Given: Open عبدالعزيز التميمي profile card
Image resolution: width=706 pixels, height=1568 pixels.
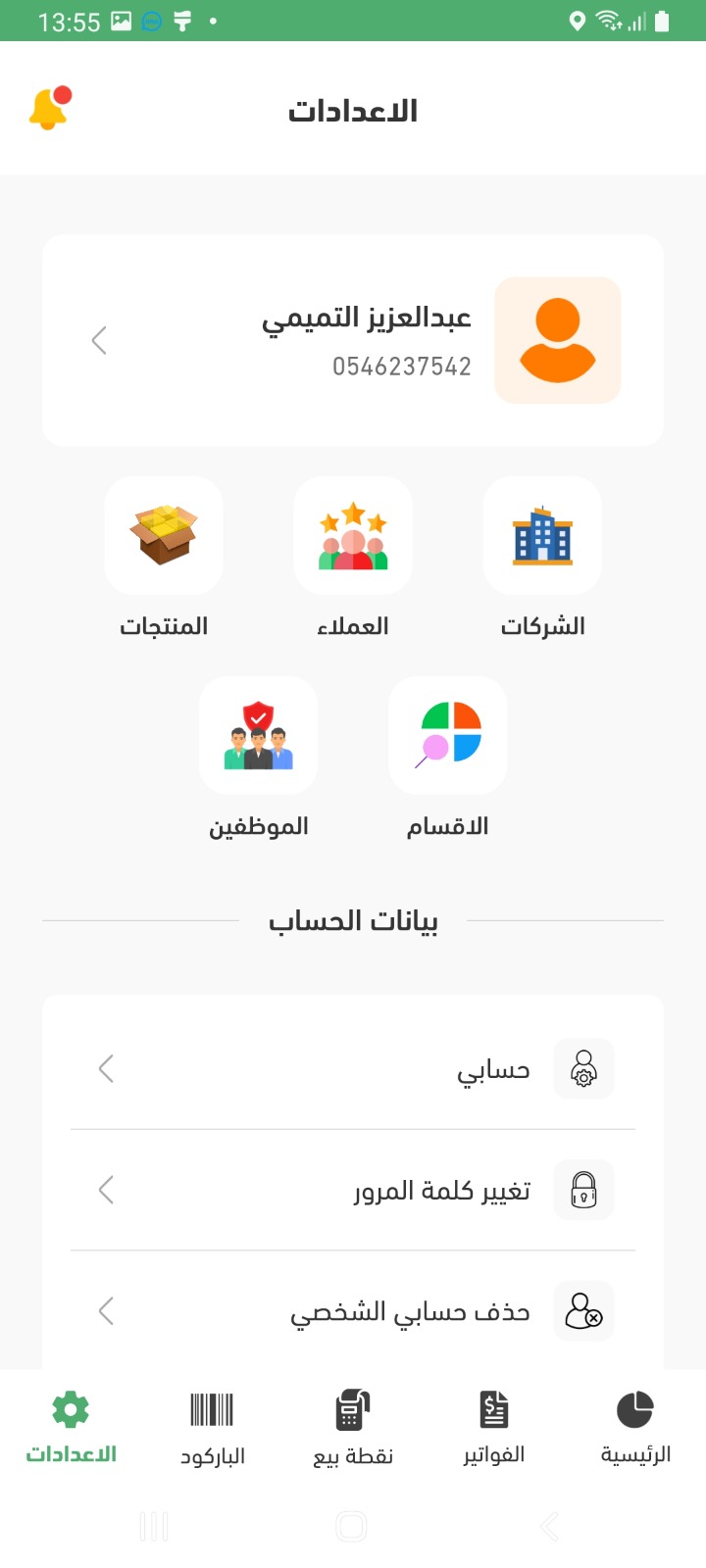Looking at the screenshot, I should 353,340.
